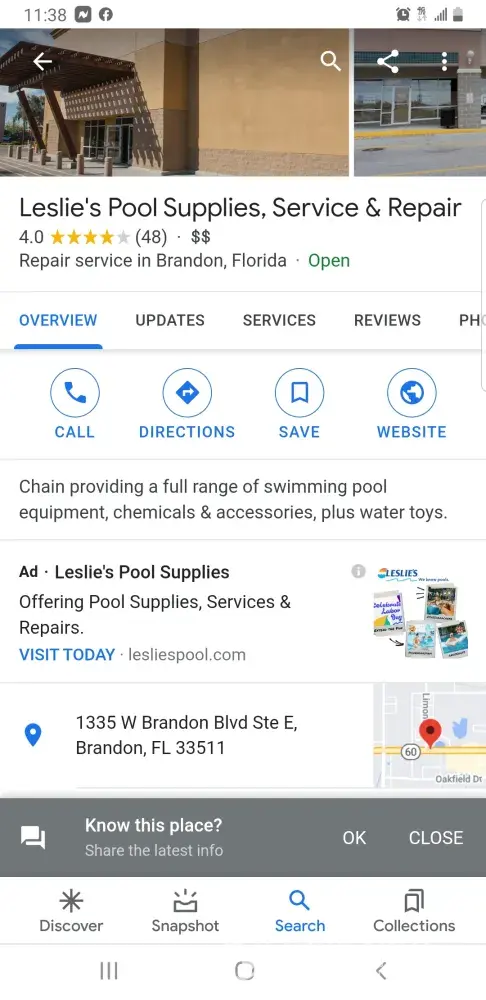Save this place
Image resolution: width=486 pixels, height=1000 pixels.
tap(299, 404)
